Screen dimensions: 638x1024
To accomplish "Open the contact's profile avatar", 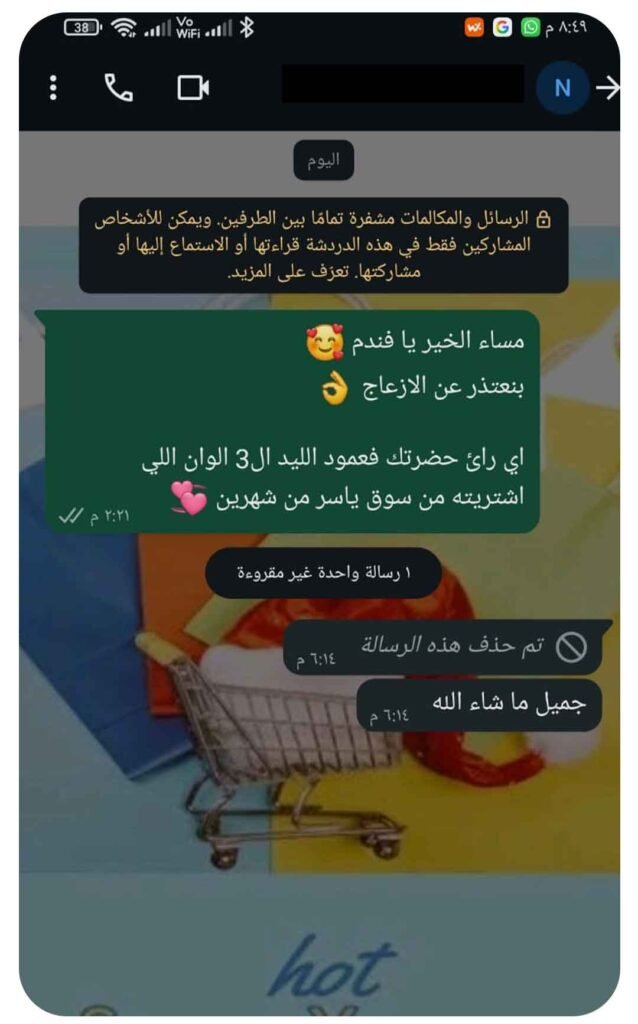I will pyautogui.click(x=561, y=88).
